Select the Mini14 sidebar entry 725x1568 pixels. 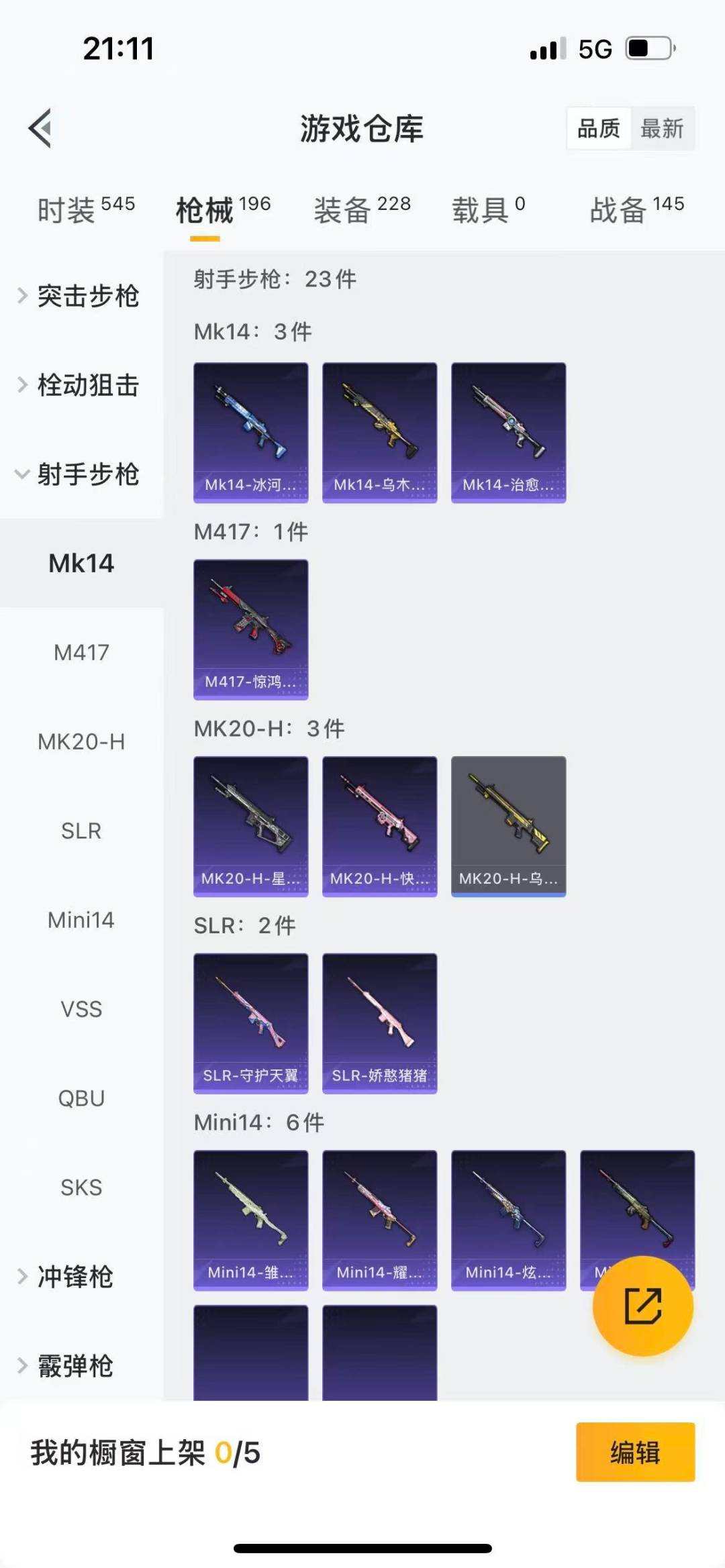pyautogui.click(x=82, y=920)
